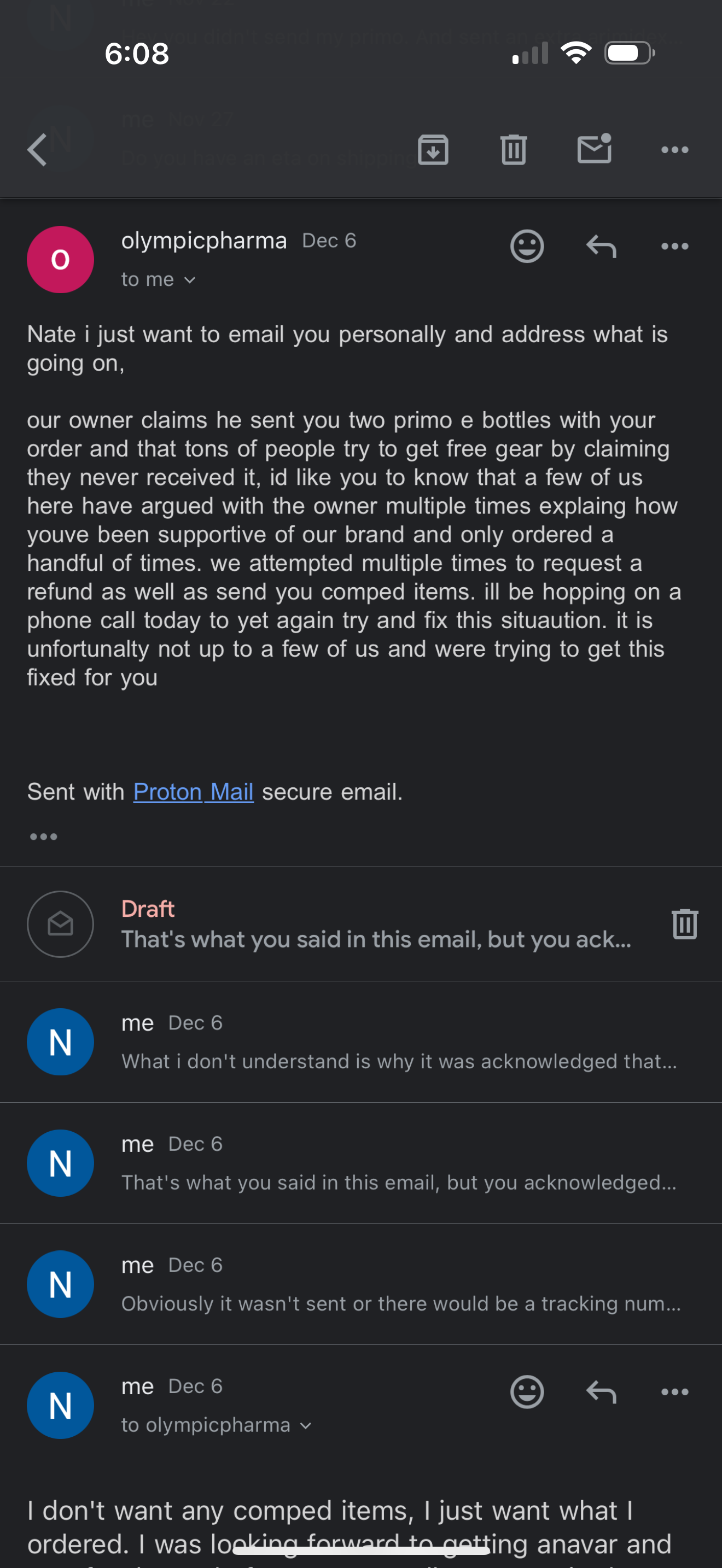Show trimmed content in olympicpharma's message
The height and width of the screenshot is (1568, 722).
[44, 837]
